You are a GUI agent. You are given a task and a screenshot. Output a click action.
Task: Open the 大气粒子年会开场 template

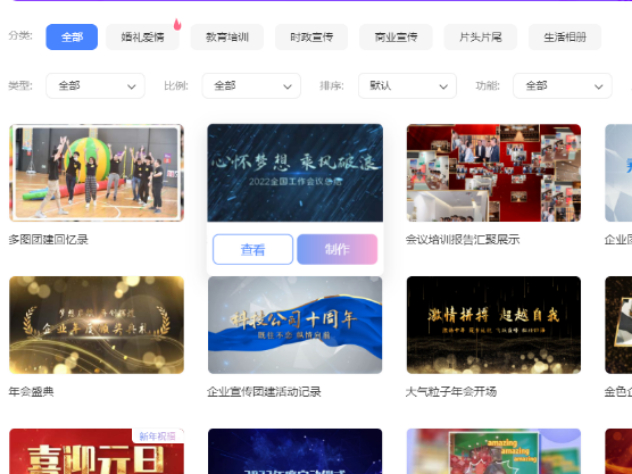[493, 325]
